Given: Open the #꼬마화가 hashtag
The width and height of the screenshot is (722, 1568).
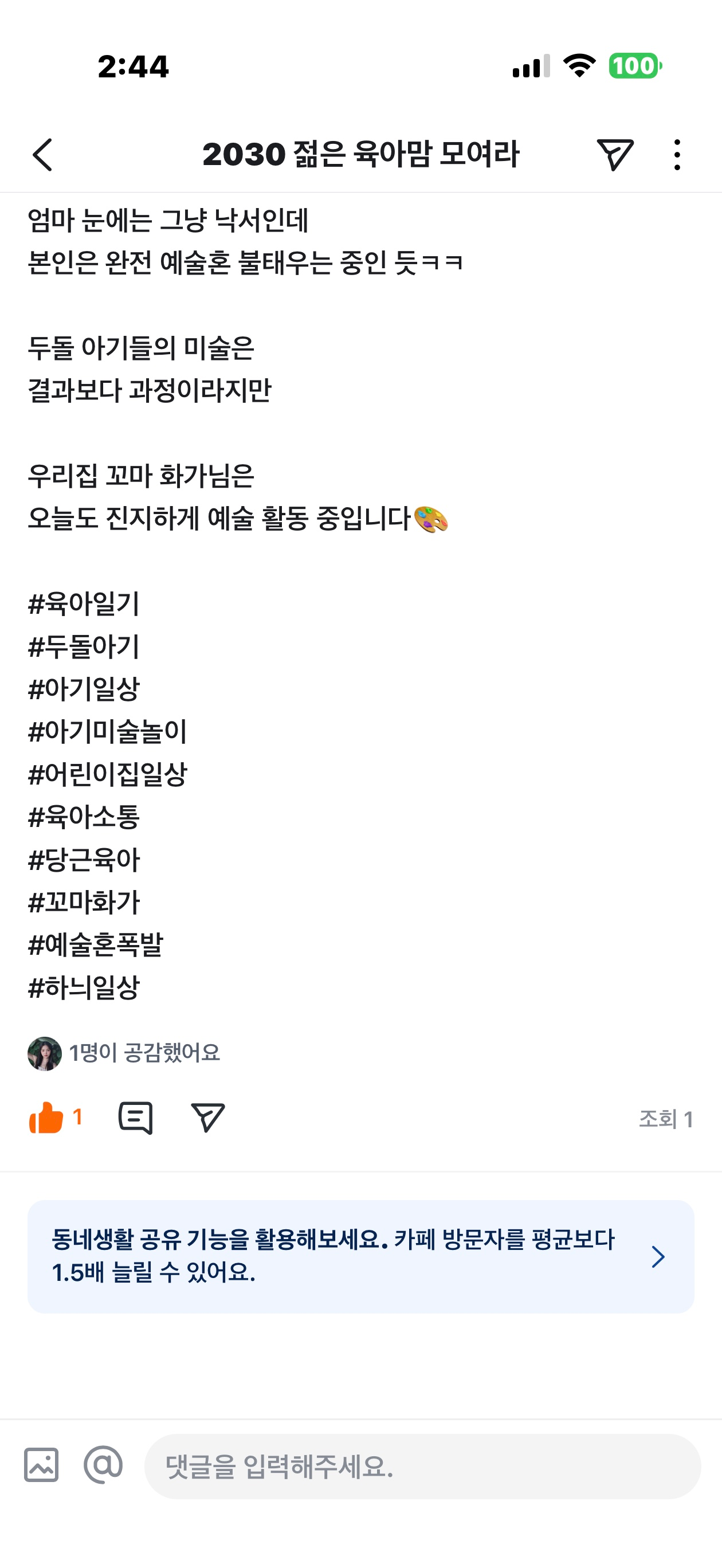Looking at the screenshot, I should [x=84, y=902].
